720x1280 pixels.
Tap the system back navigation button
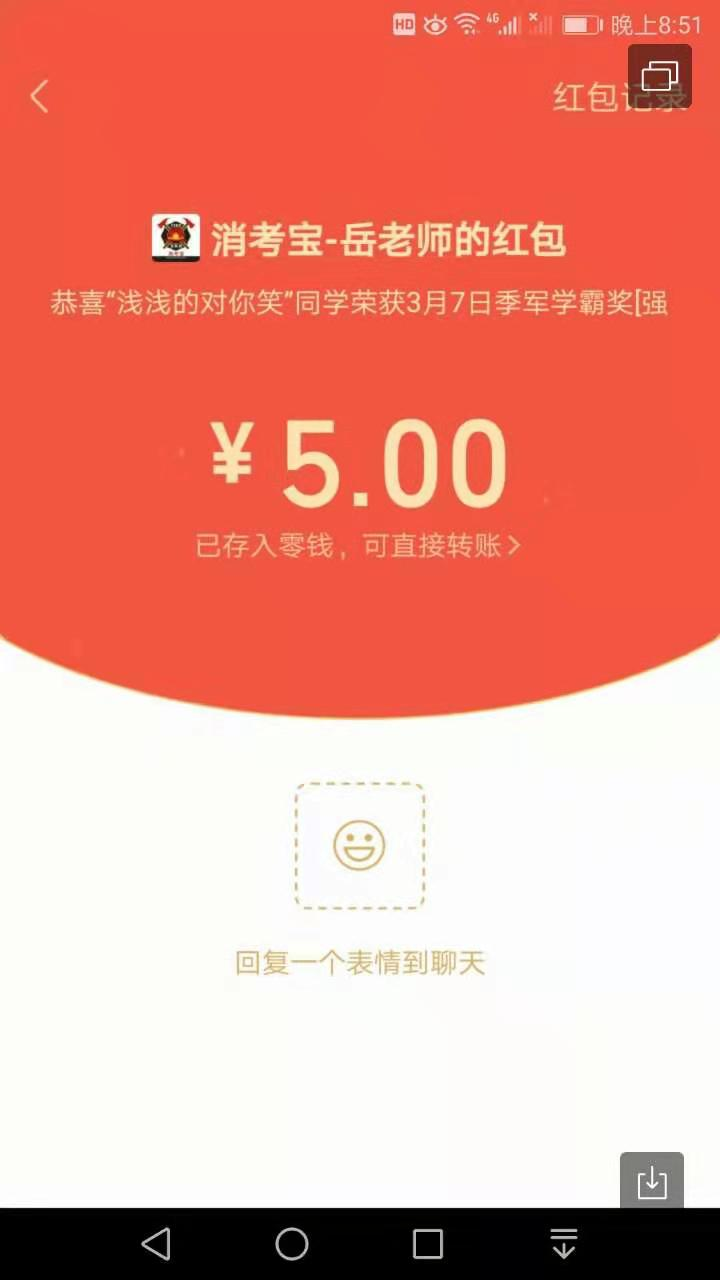pos(156,1244)
